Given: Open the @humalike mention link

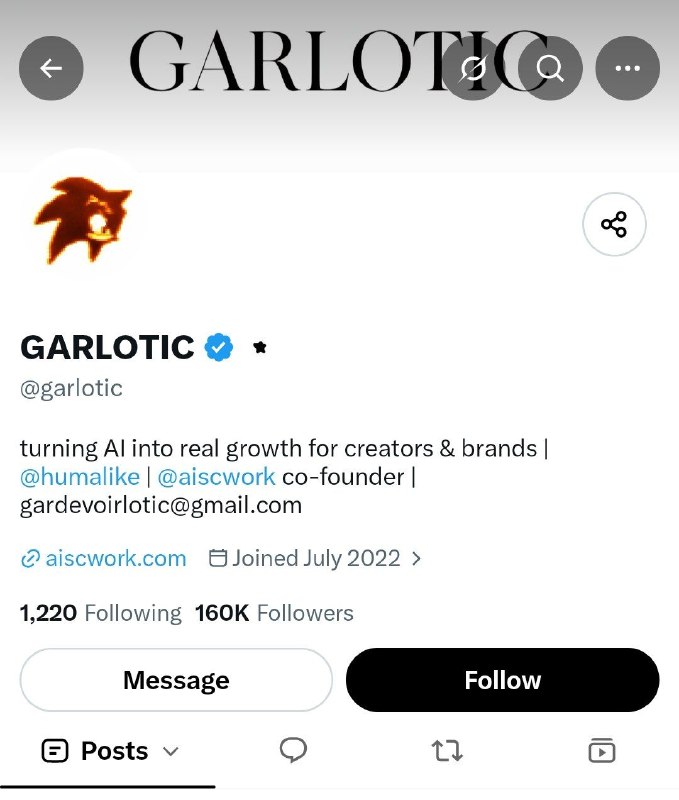Looking at the screenshot, I should pos(80,477).
